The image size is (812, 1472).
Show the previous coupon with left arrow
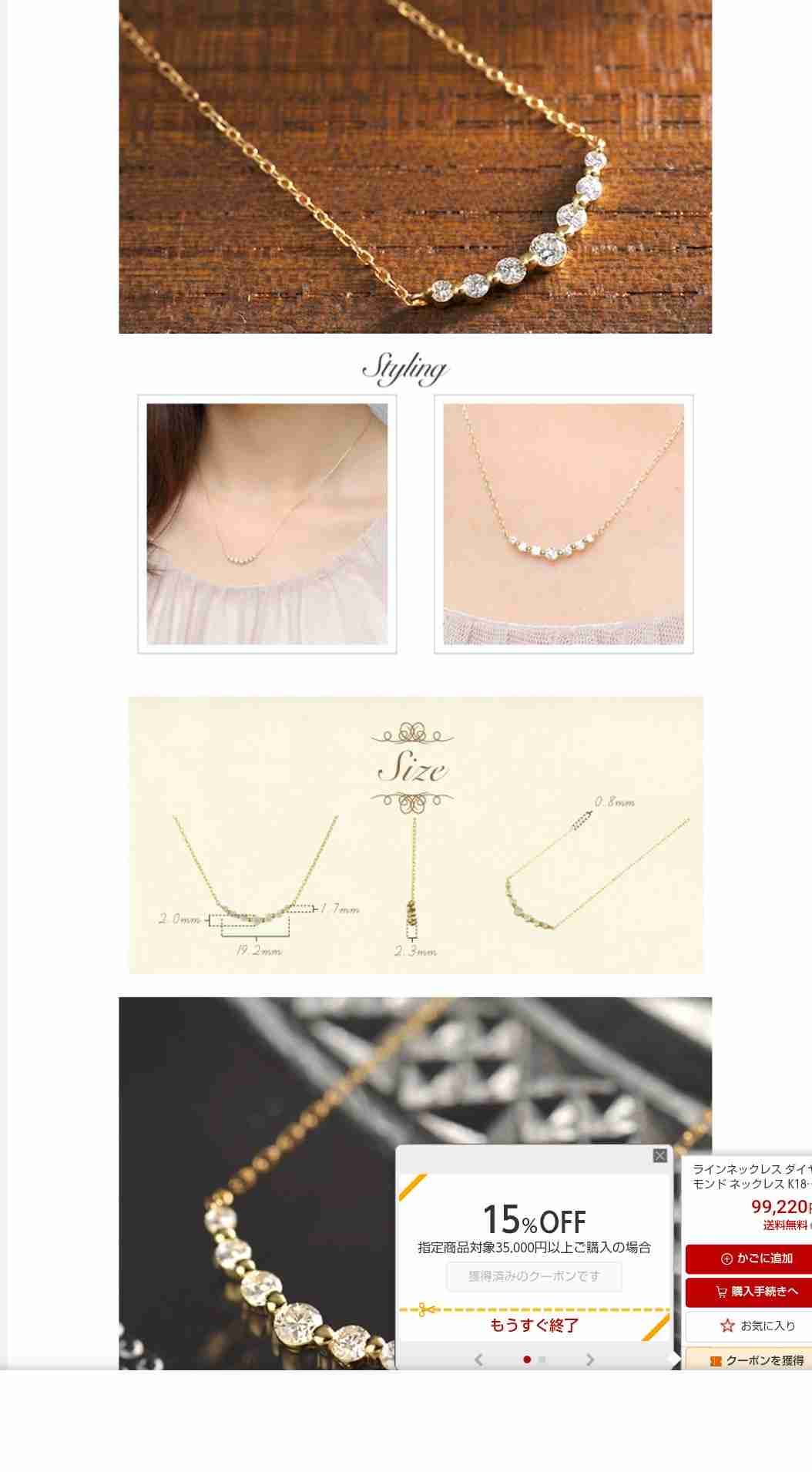tap(478, 1359)
